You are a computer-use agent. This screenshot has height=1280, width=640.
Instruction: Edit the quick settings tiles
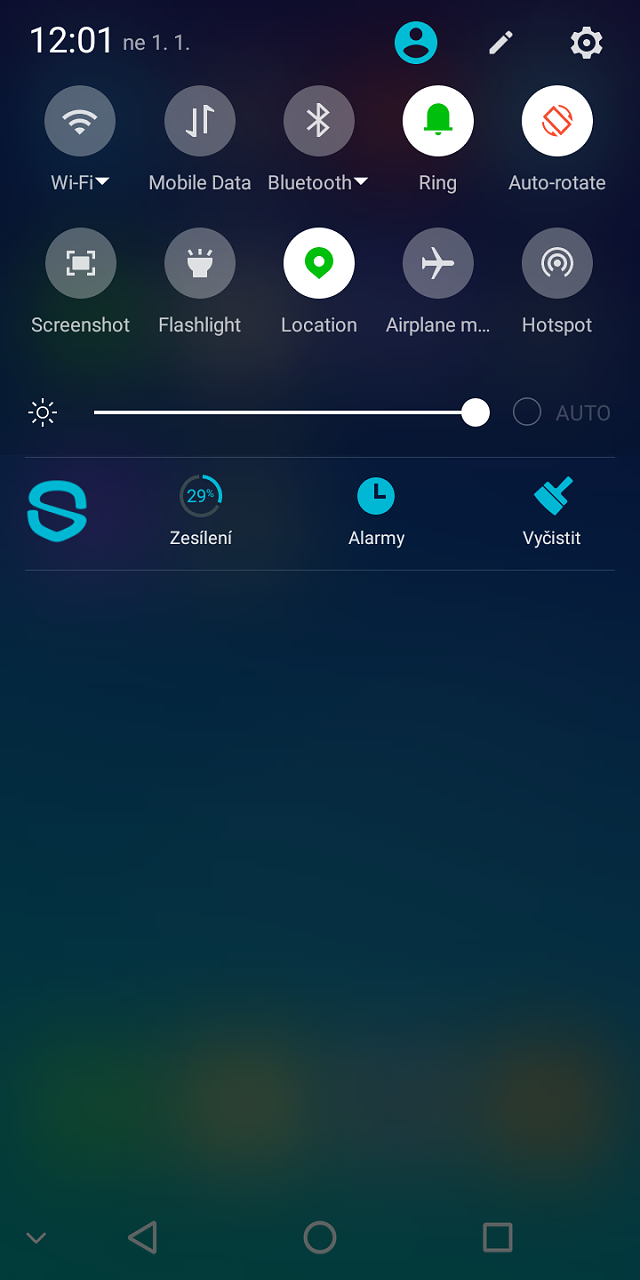point(501,42)
